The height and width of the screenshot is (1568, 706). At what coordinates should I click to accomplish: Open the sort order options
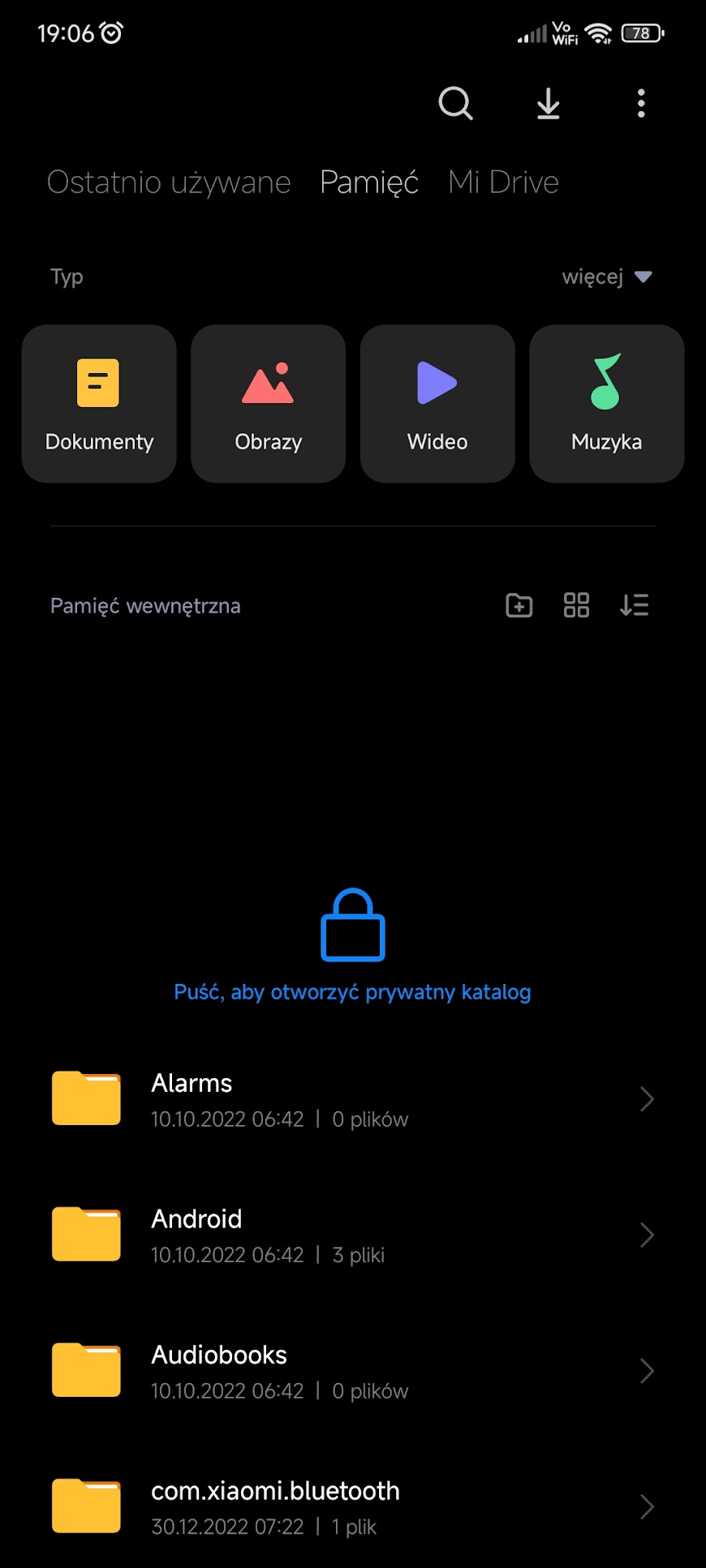click(635, 605)
